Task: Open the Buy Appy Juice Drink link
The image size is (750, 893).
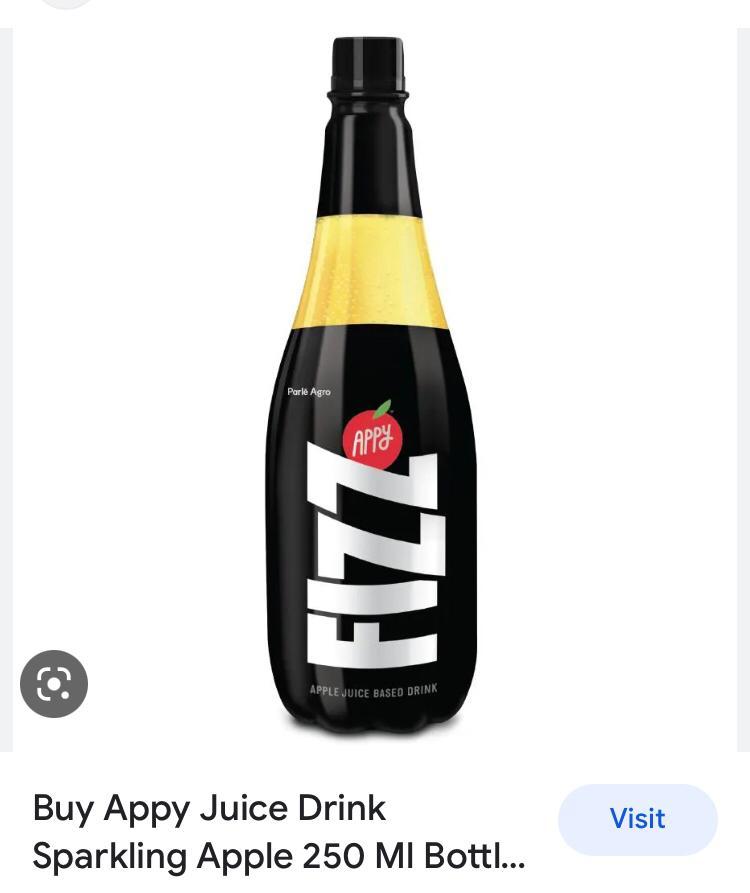Action: [x=278, y=832]
